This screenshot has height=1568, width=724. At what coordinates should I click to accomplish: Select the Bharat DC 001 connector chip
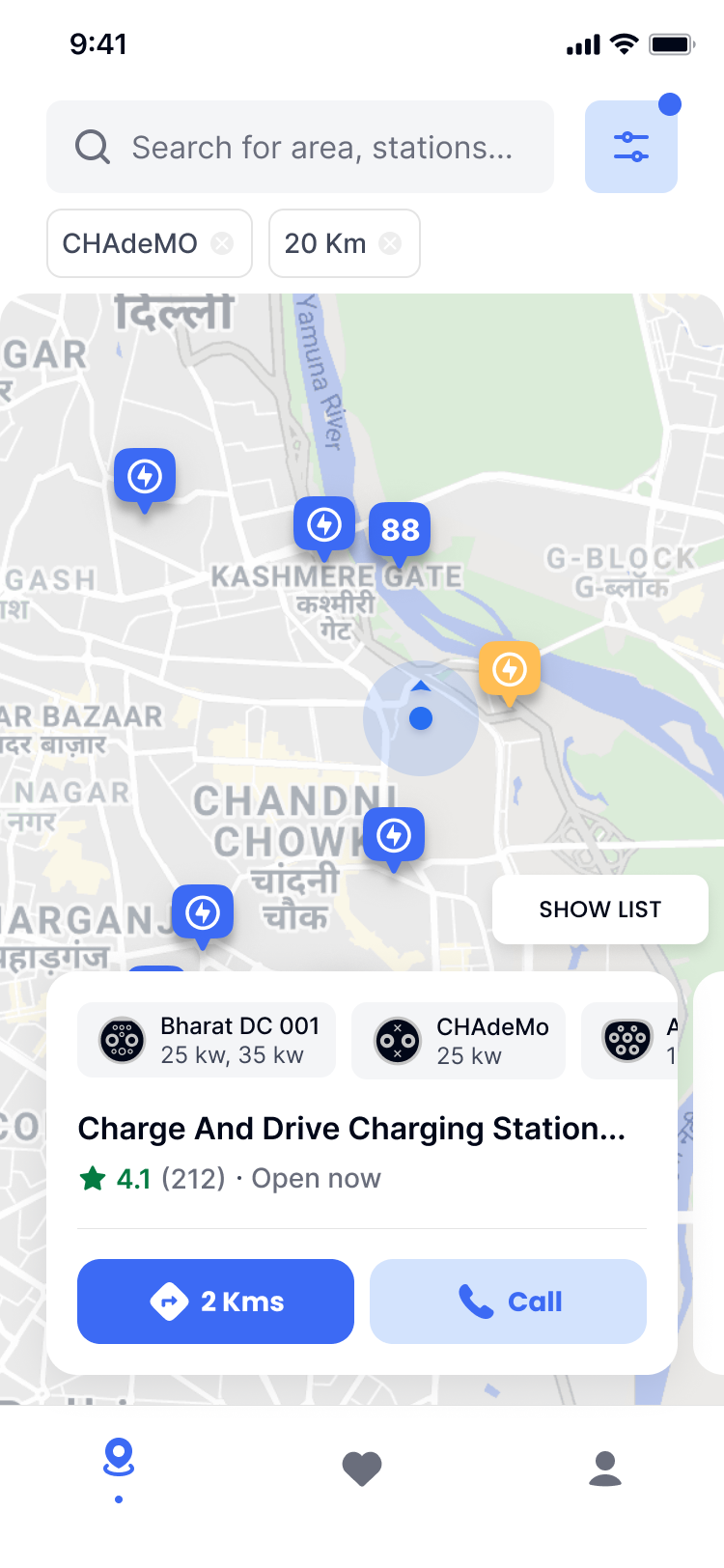click(x=207, y=1040)
